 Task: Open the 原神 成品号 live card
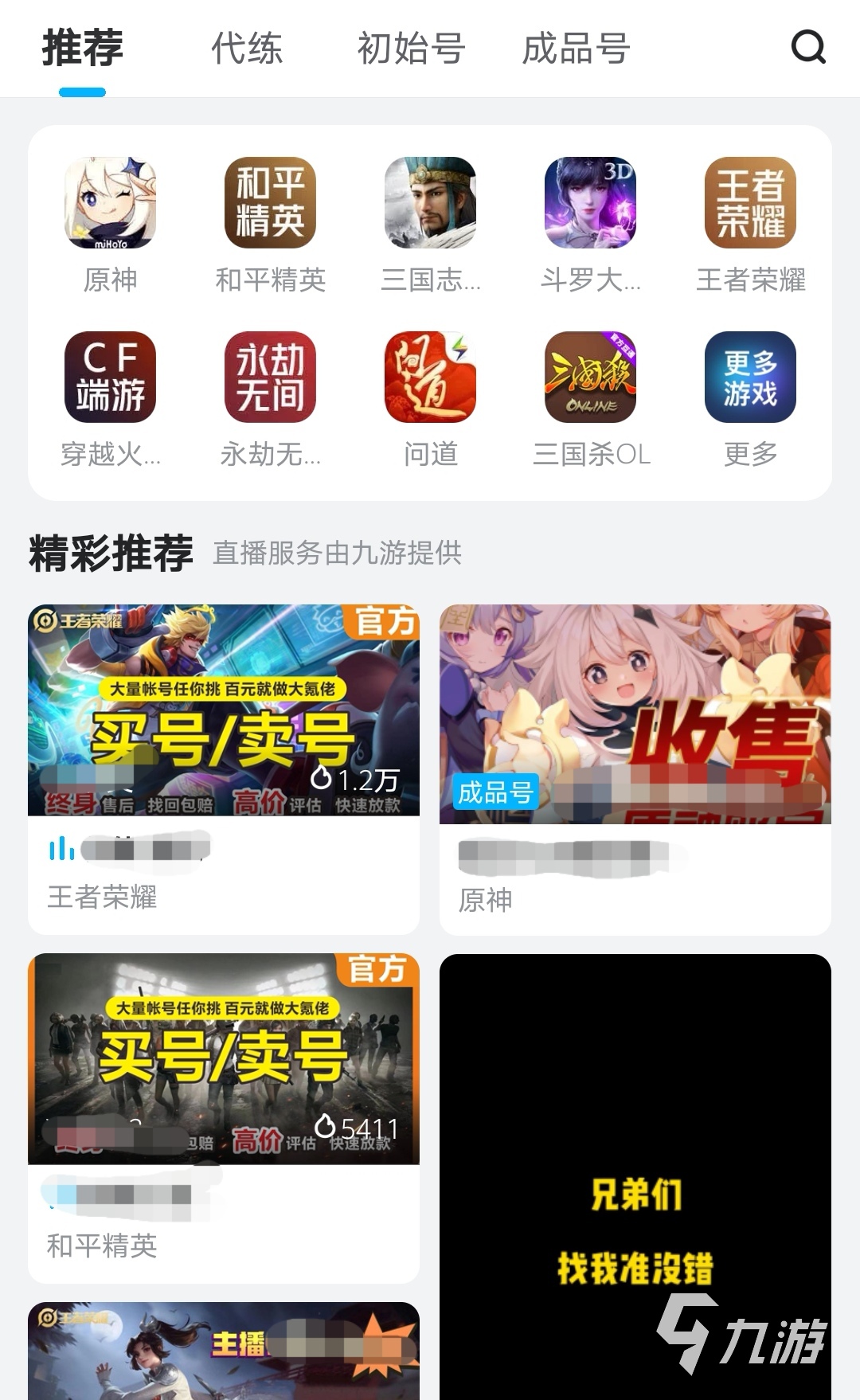tap(635, 714)
